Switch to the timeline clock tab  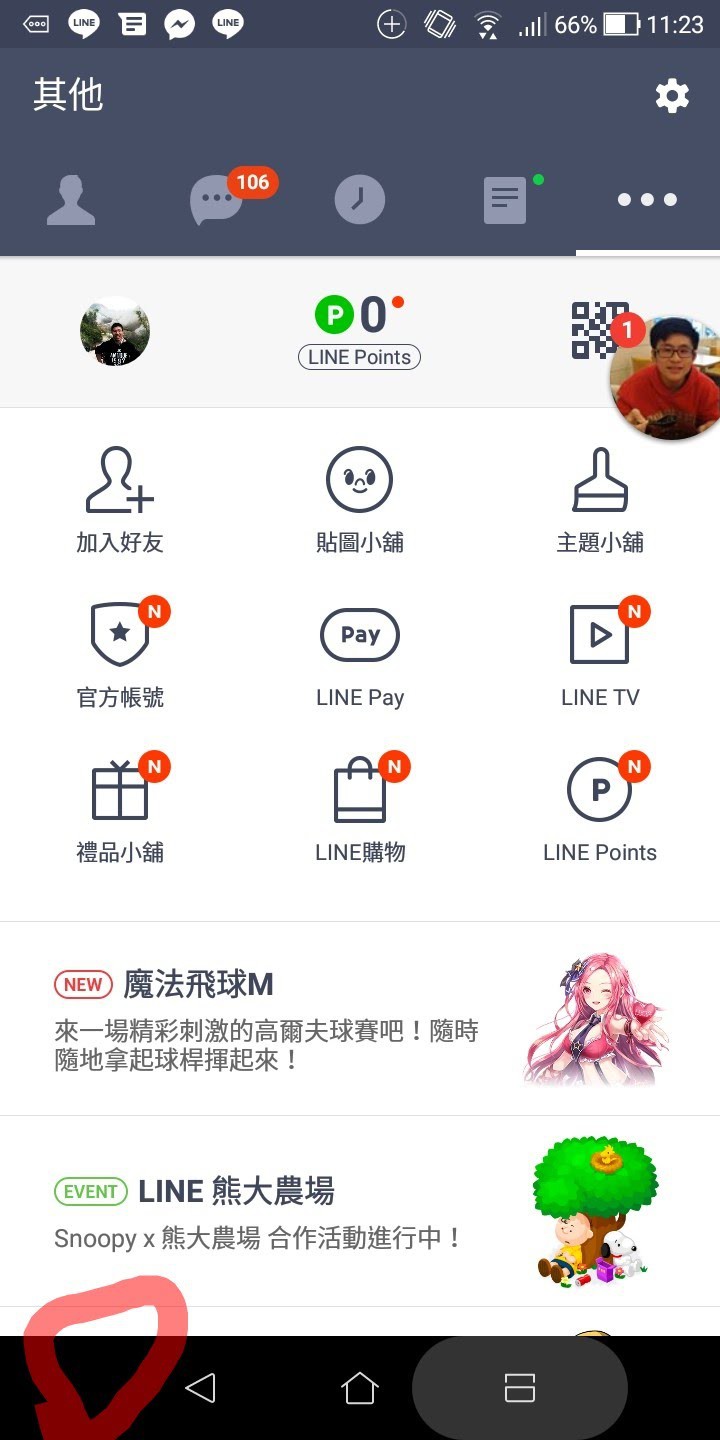pos(359,199)
